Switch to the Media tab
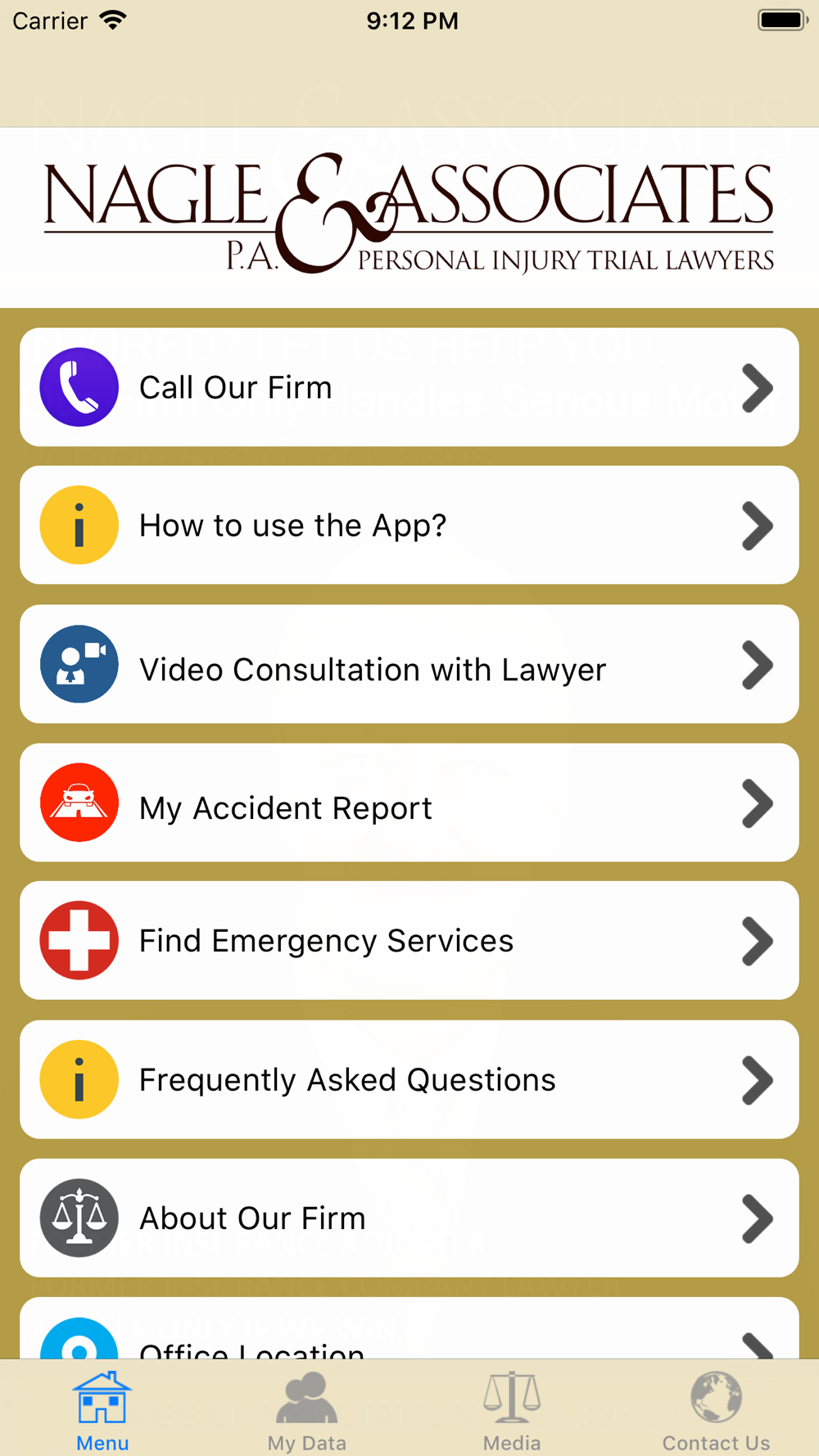The height and width of the screenshot is (1456, 819). [x=512, y=1410]
